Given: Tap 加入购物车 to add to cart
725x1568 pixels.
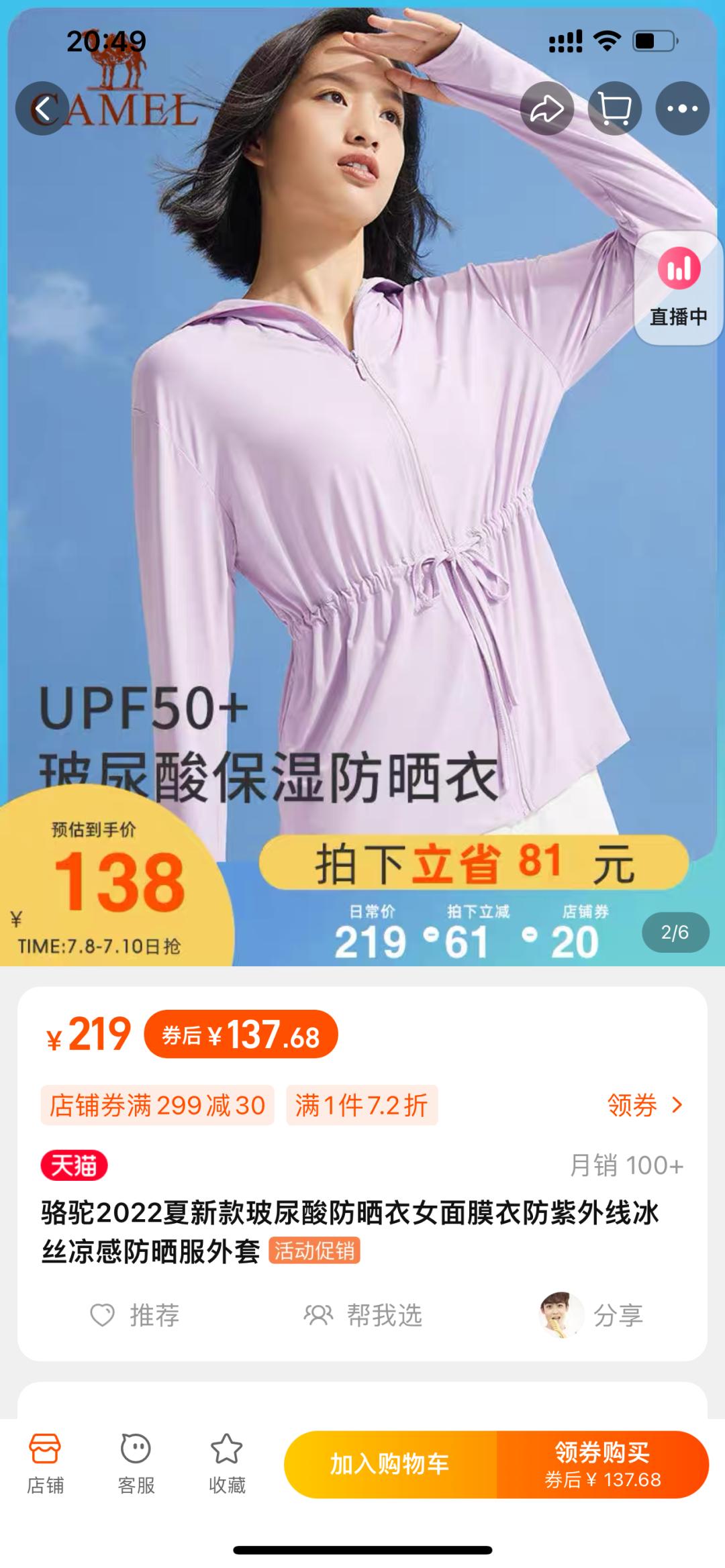Looking at the screenshot, I should [x=390, y=1464].
